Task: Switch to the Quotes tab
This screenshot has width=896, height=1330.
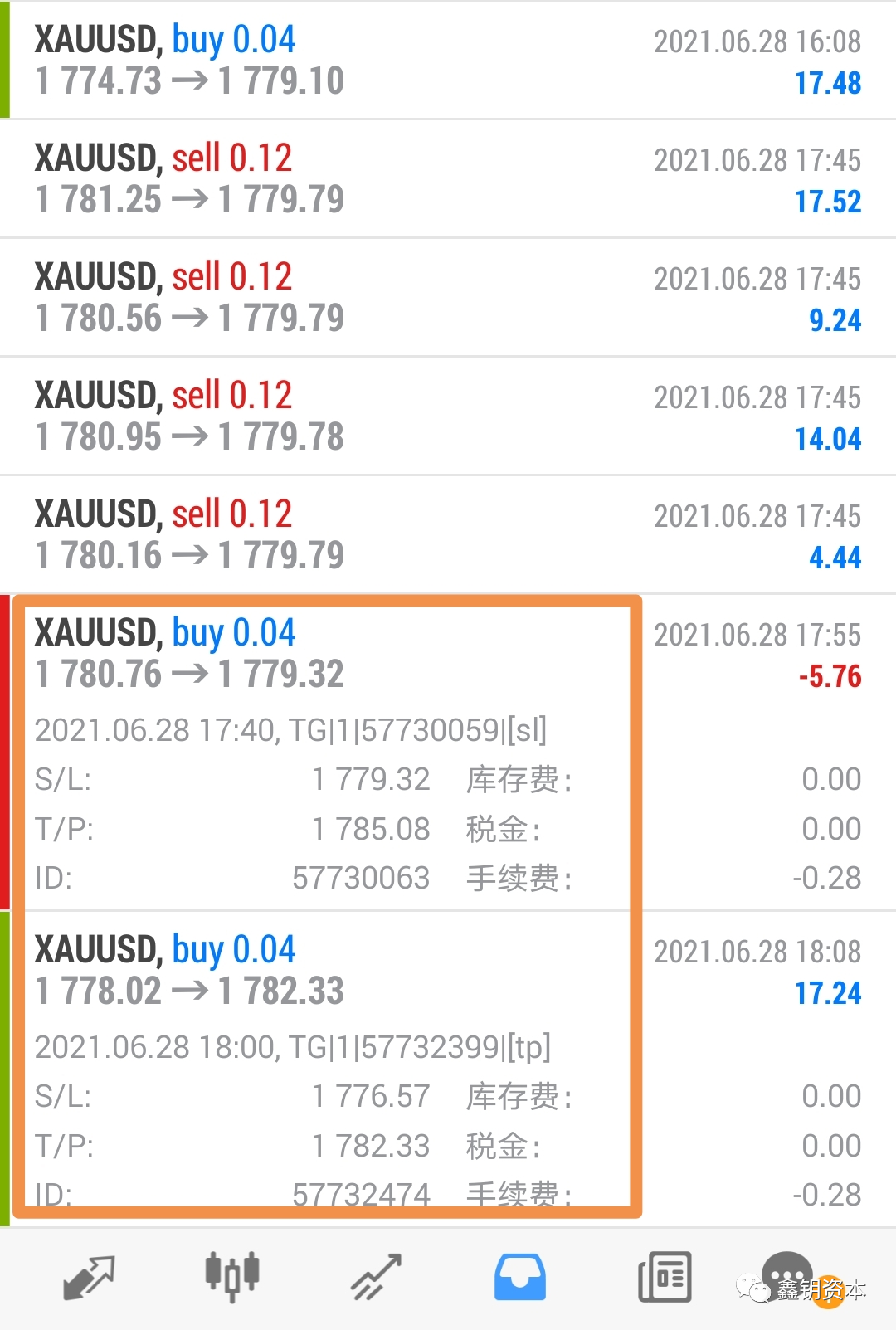Action: click(x=89, y=1278)
